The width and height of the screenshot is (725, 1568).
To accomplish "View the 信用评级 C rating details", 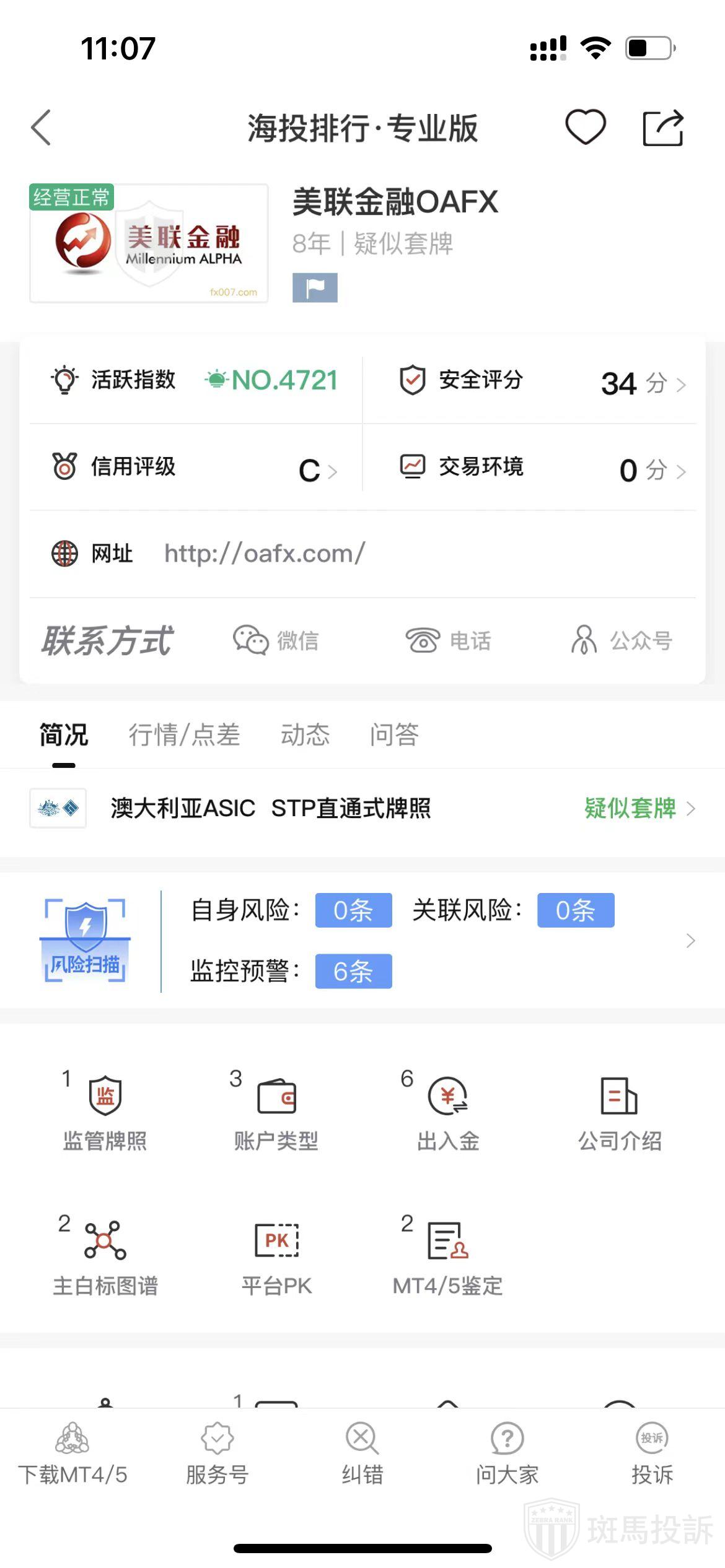I will [195, 468].
